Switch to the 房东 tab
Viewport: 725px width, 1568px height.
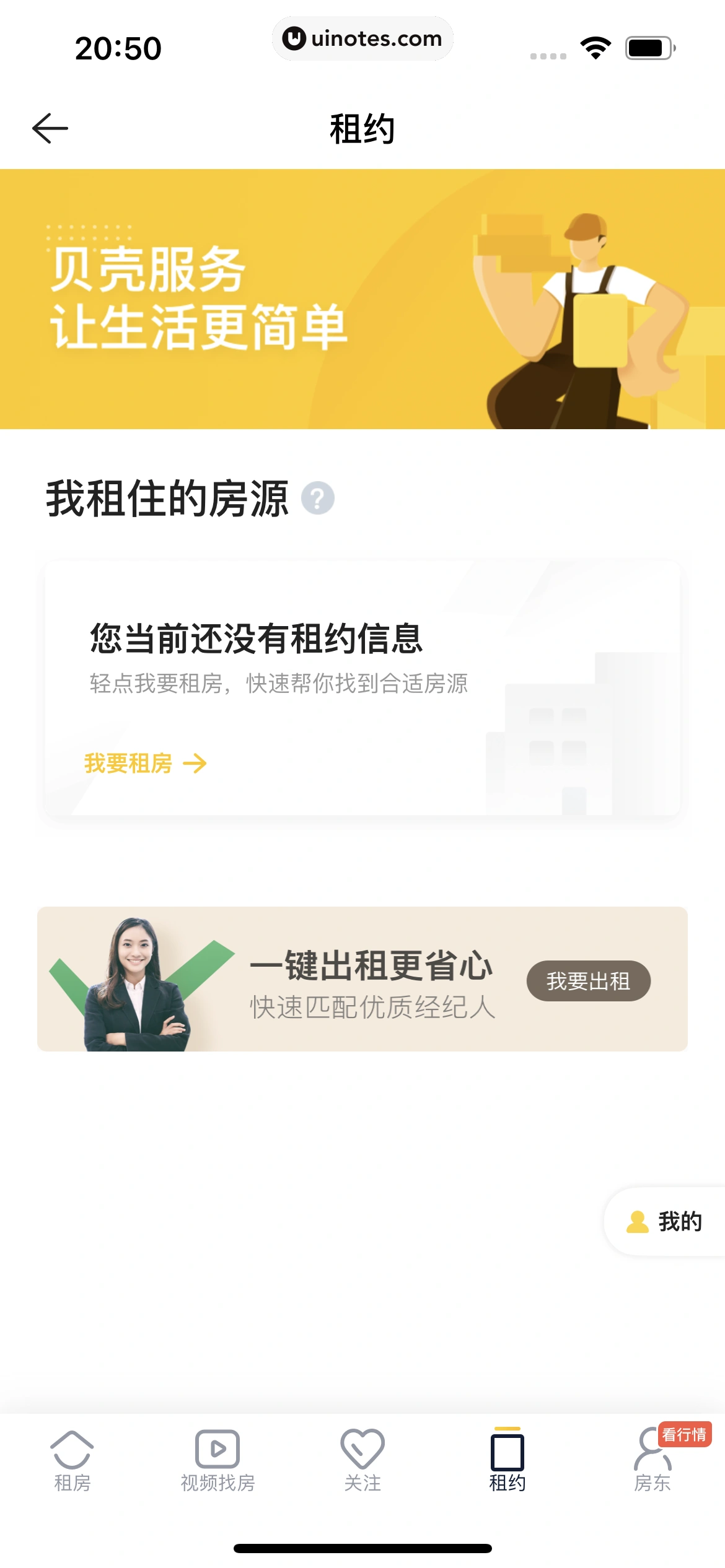tap(652, 1460)
